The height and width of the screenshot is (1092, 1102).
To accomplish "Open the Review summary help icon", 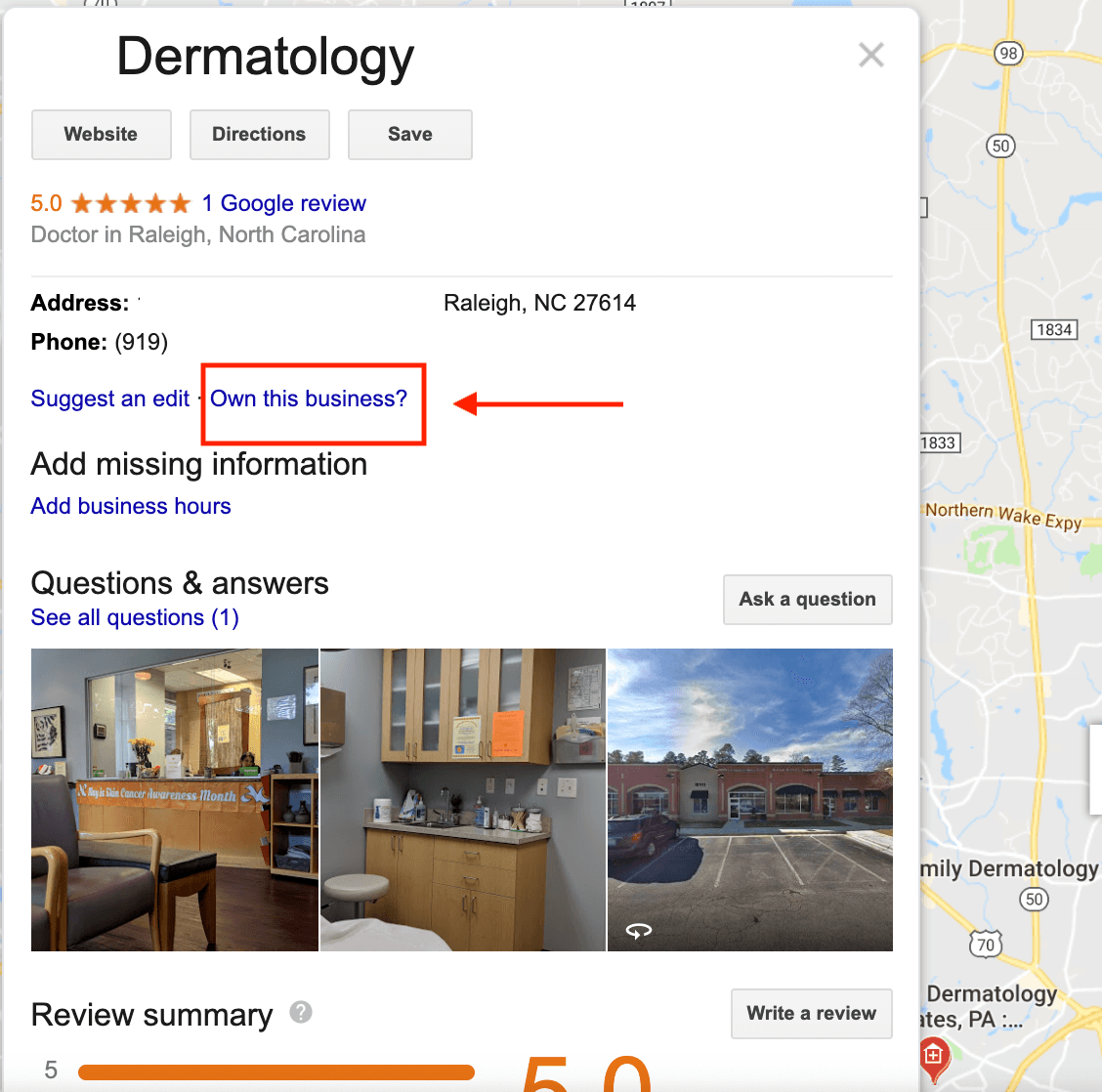I will 301,1013.
